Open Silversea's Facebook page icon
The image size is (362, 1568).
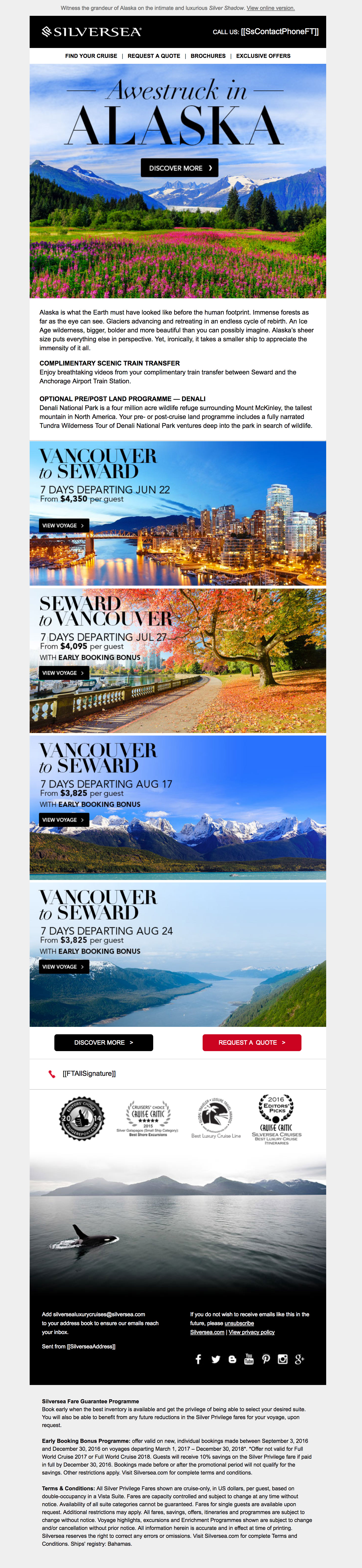(x=198, y=1359)
